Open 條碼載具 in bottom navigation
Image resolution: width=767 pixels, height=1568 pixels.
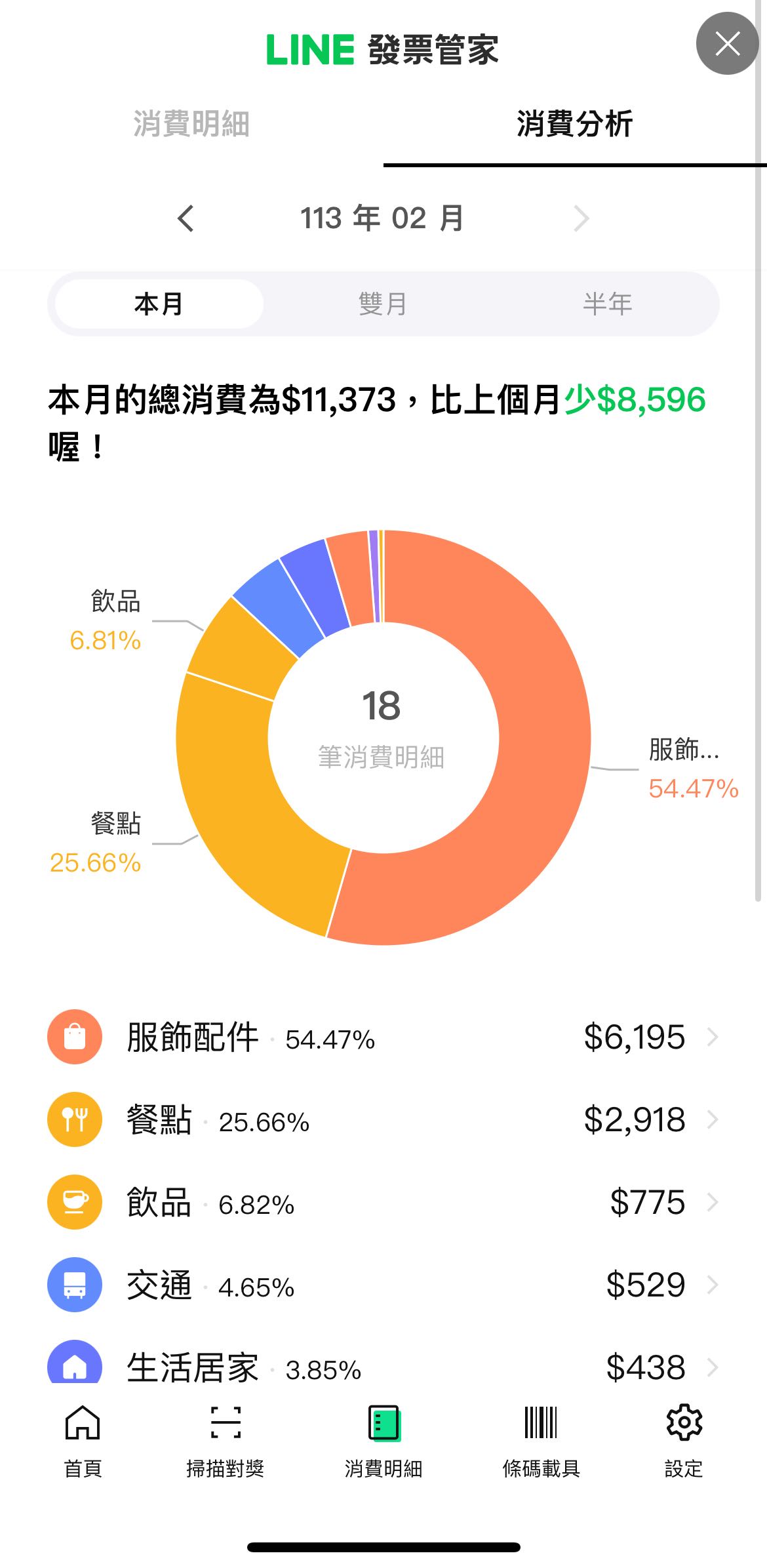(x=541, y=1441)
